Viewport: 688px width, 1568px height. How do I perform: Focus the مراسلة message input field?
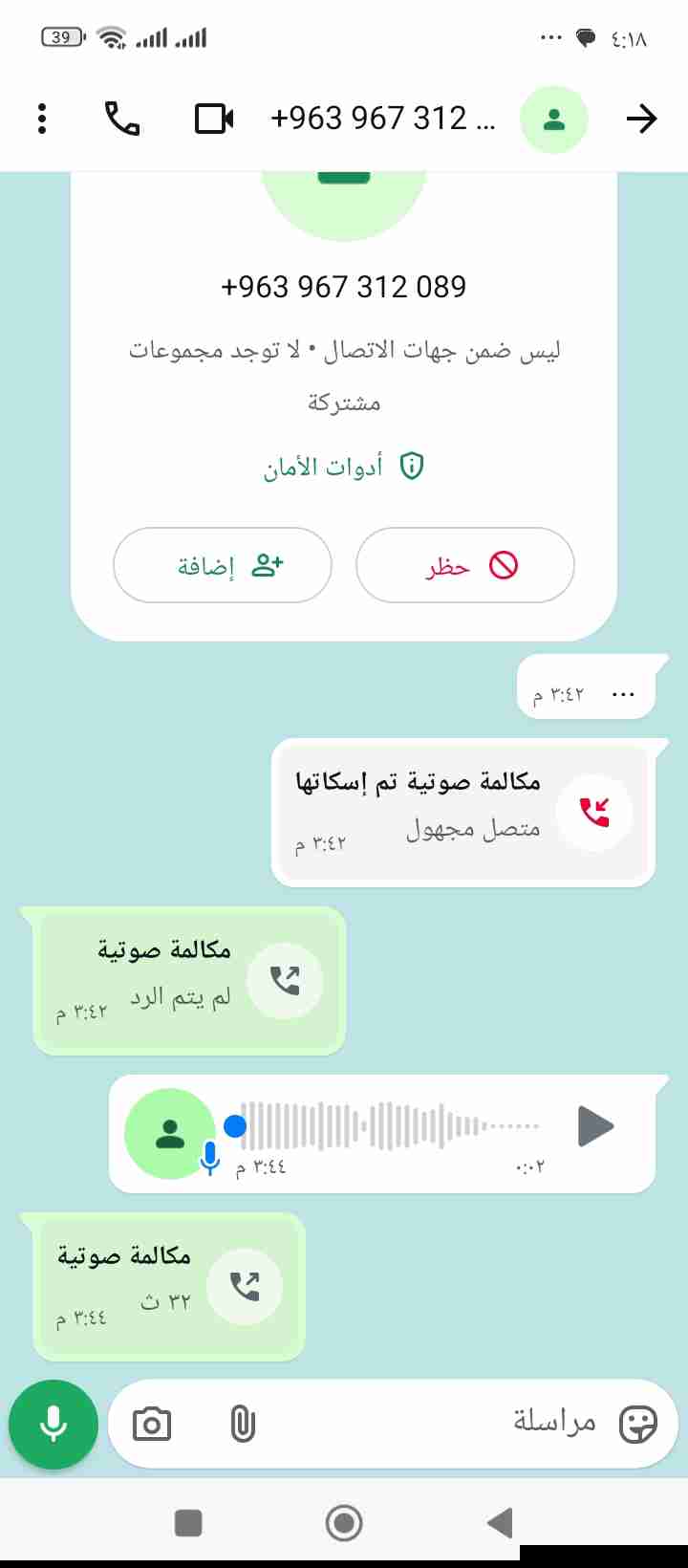(430, 1425)
